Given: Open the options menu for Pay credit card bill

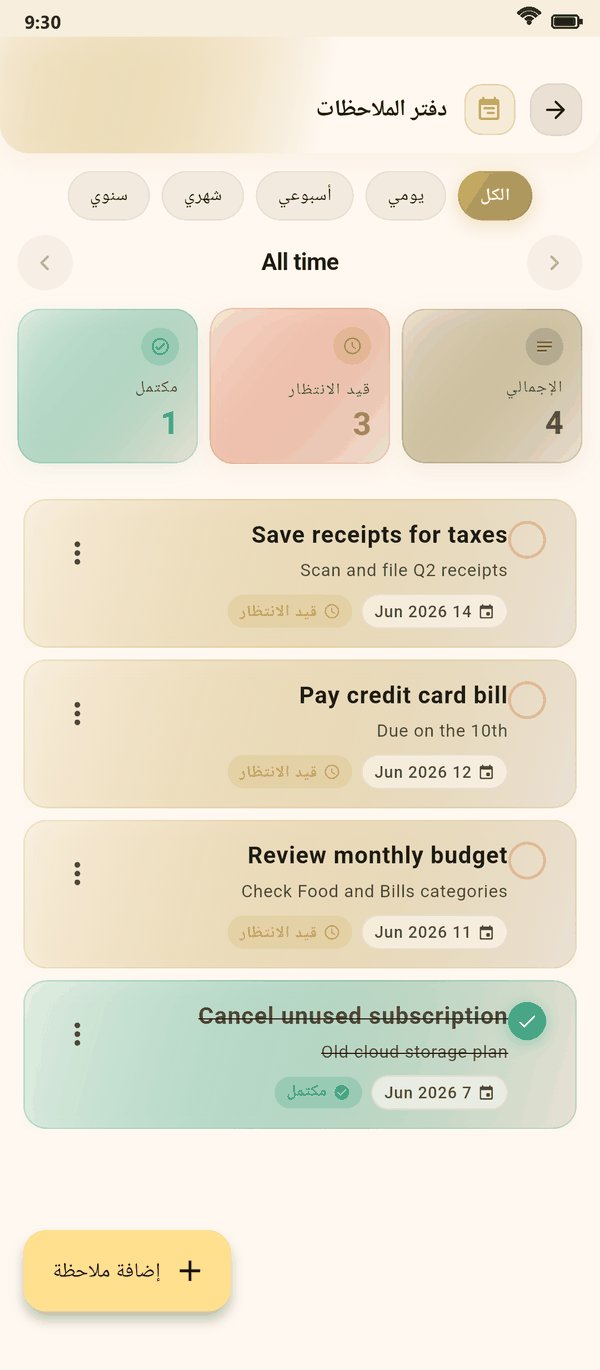Looking at the screenshot, I should pos(77,714).
